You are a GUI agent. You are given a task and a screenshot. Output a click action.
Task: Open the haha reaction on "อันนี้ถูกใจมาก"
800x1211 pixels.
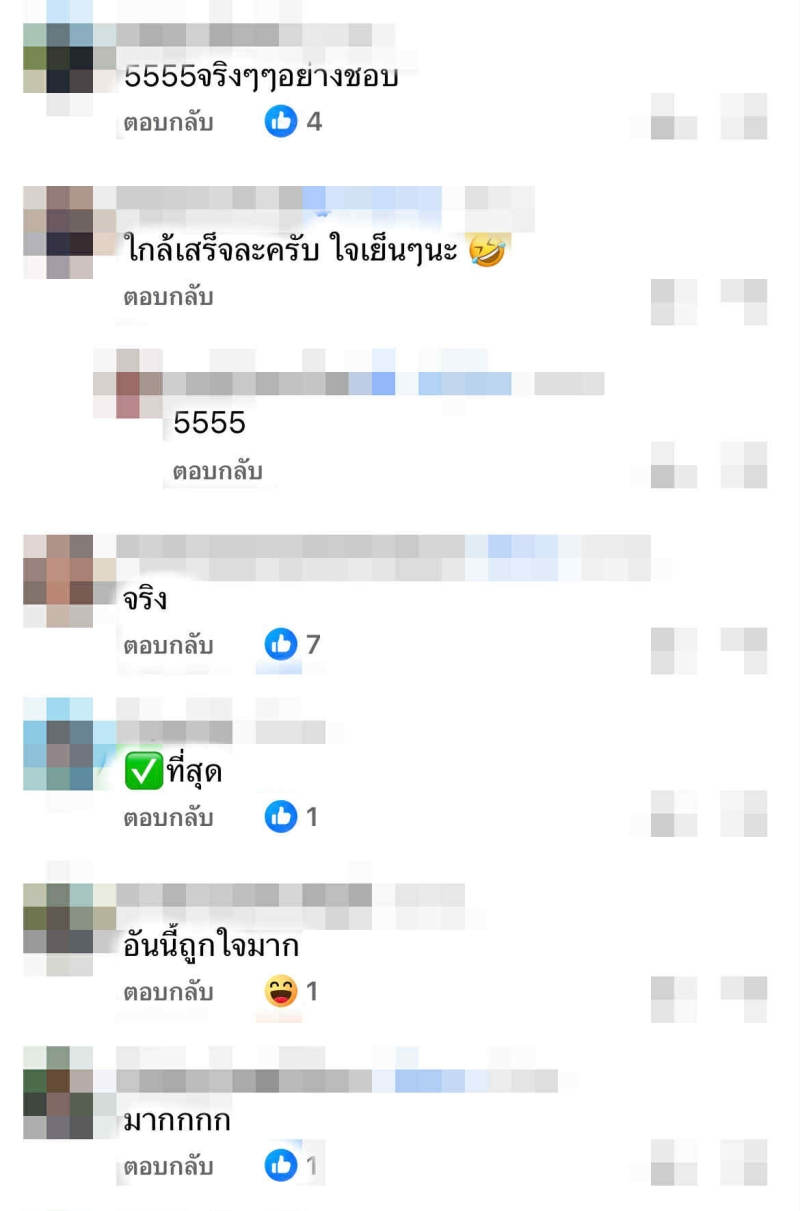pyautogui.click(x=290, y=991)
